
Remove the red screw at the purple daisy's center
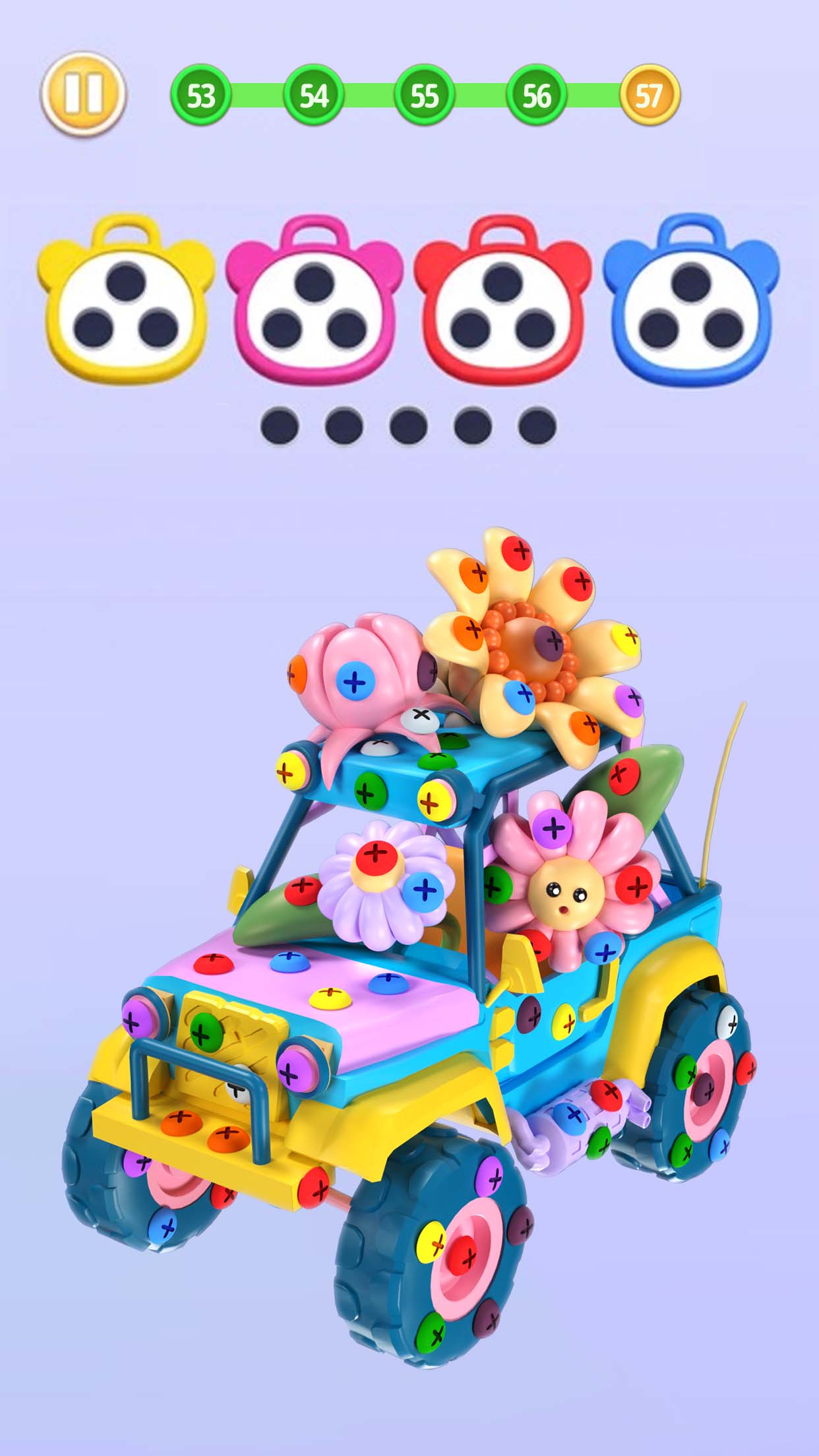pos(376,855)
